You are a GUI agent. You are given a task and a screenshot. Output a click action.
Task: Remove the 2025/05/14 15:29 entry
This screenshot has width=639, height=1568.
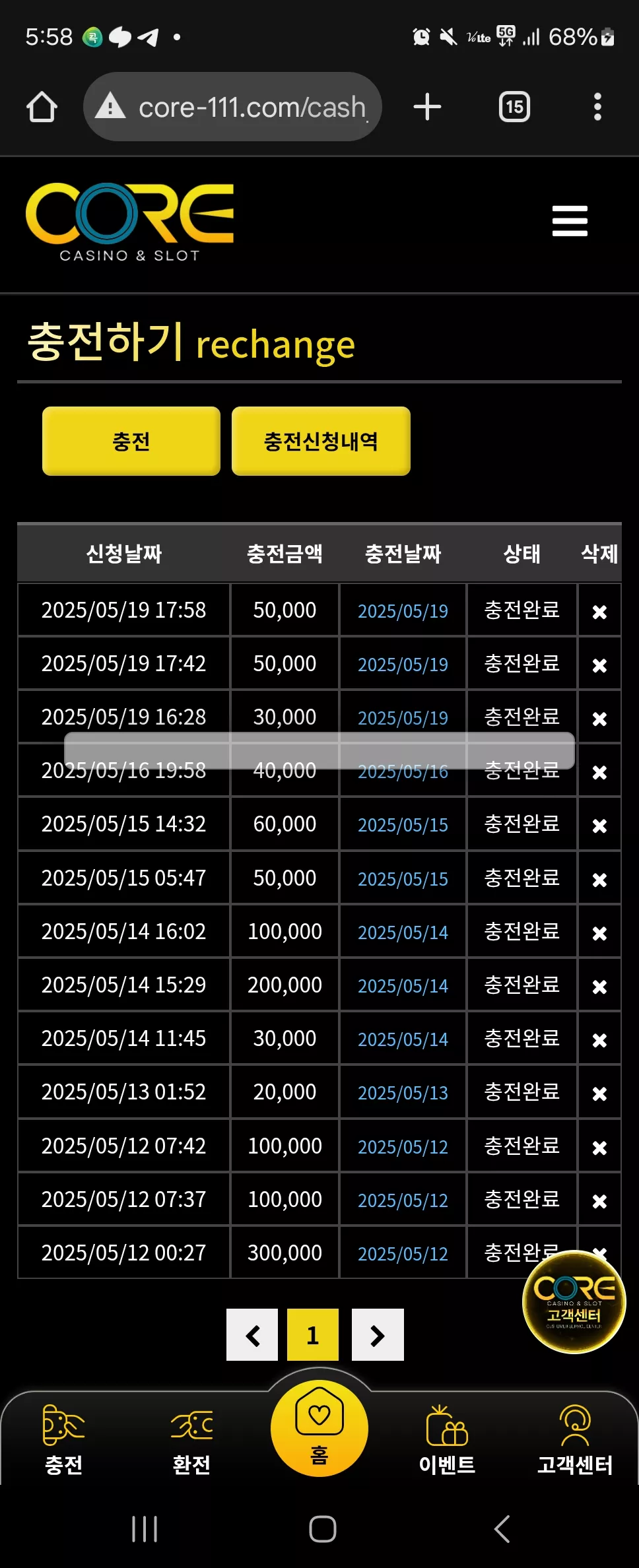(x=599, y=987)
